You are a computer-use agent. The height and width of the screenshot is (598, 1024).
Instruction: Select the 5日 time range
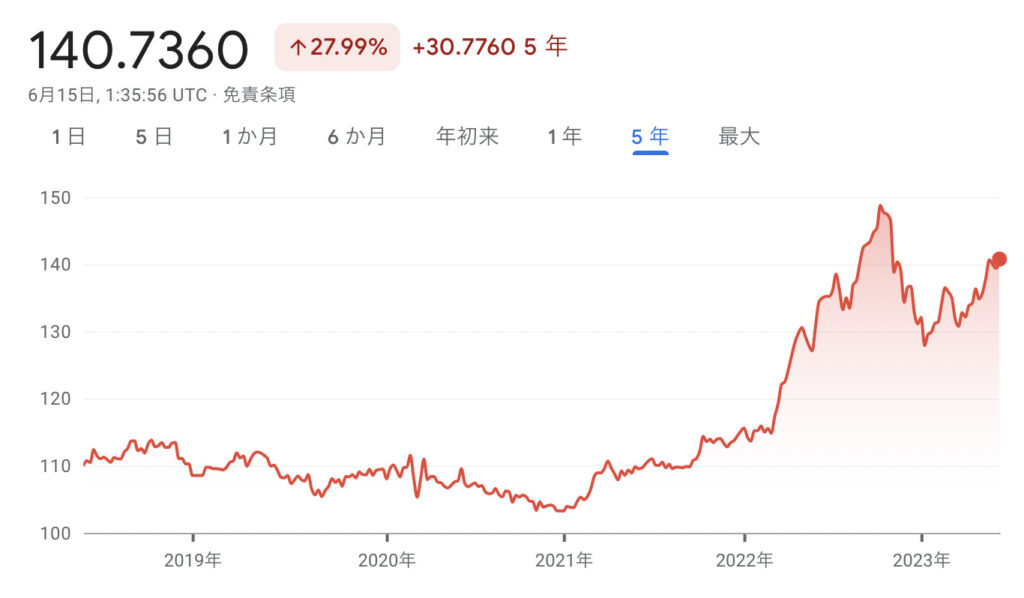tap(154, 137)
